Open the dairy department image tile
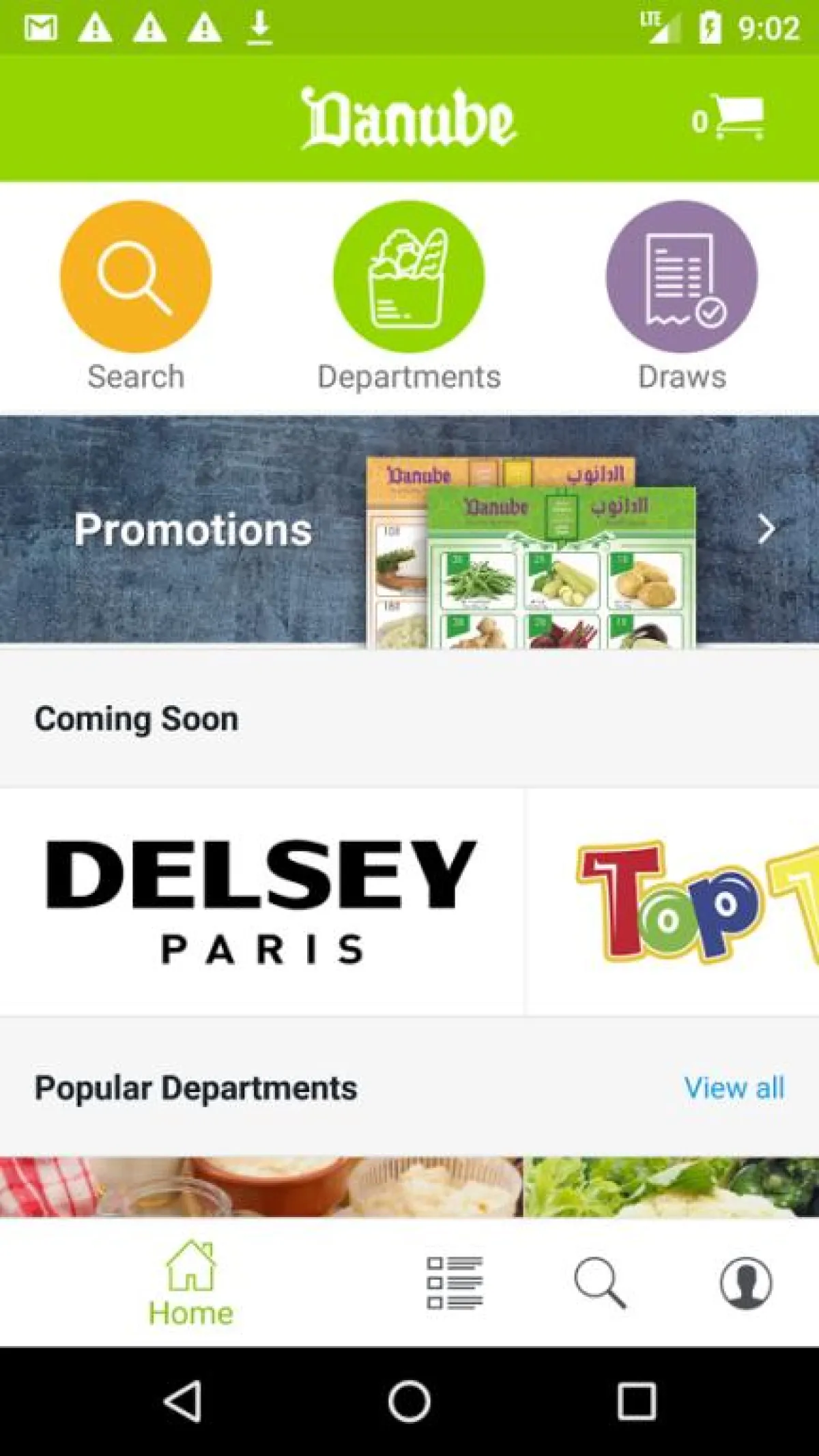This screenshot has width=819, height=1456. [x=261, y=1186]
